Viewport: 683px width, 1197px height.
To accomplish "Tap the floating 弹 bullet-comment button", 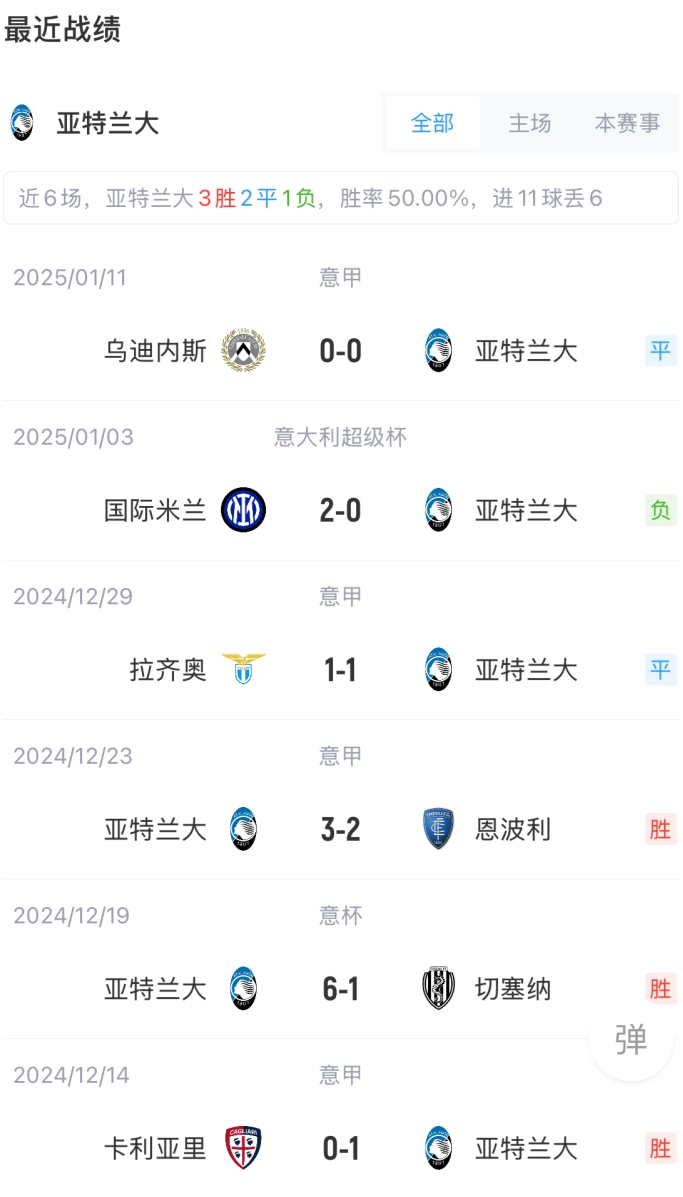I will [x=631, y=1040].
